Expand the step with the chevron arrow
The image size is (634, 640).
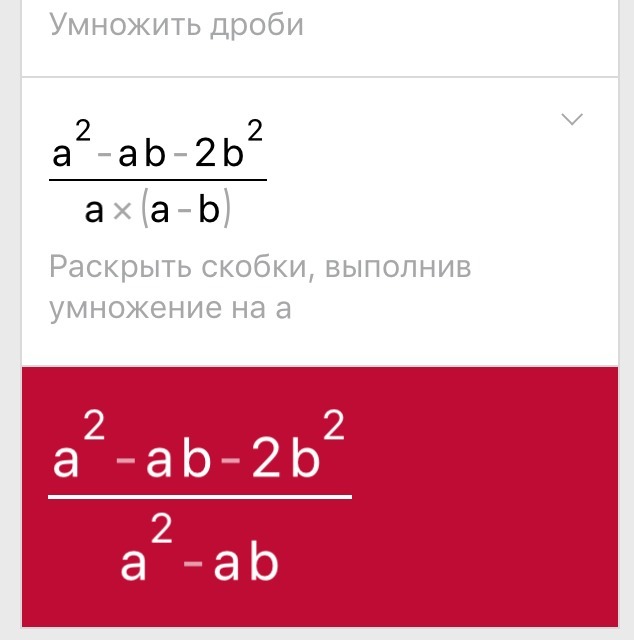(x=572, y=121)
